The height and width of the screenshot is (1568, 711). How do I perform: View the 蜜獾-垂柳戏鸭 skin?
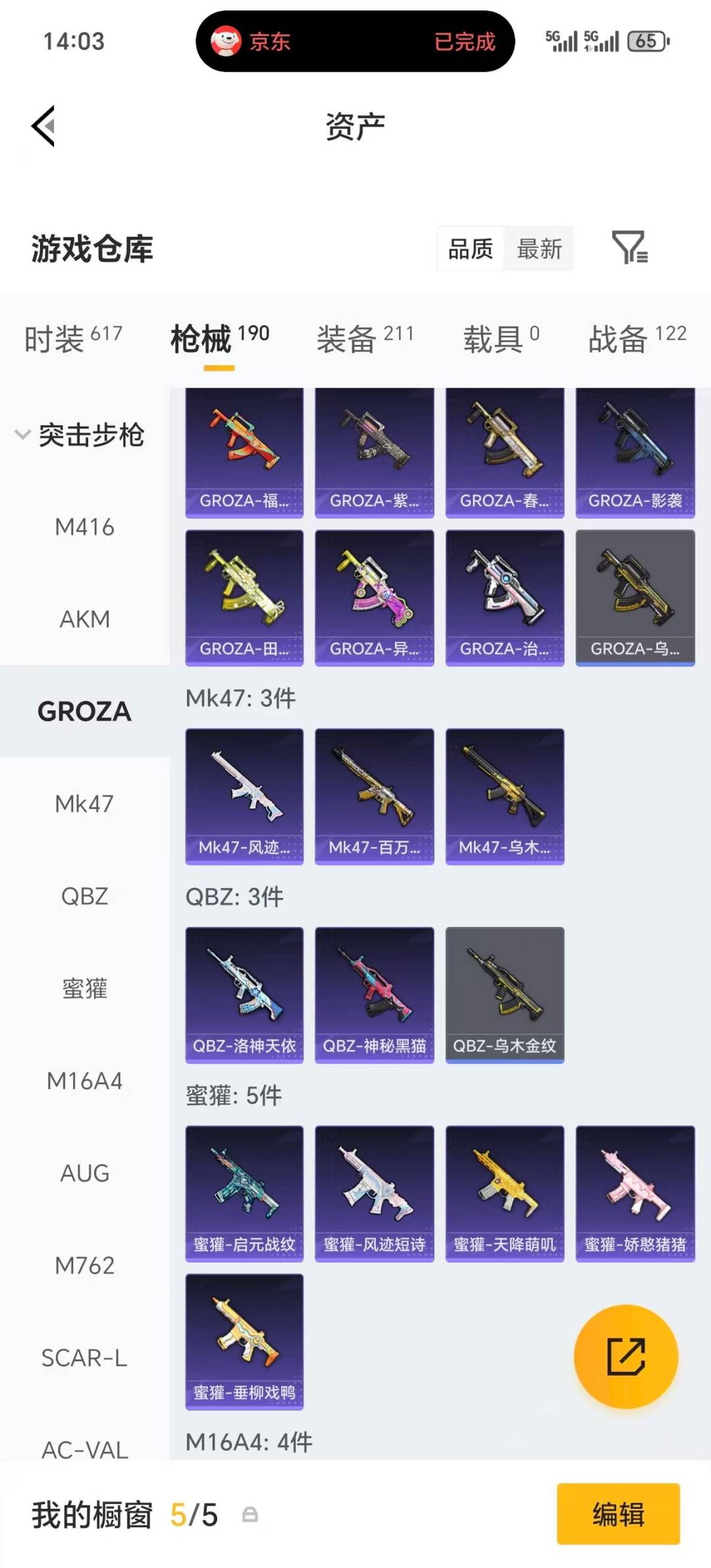(244, 1341)
